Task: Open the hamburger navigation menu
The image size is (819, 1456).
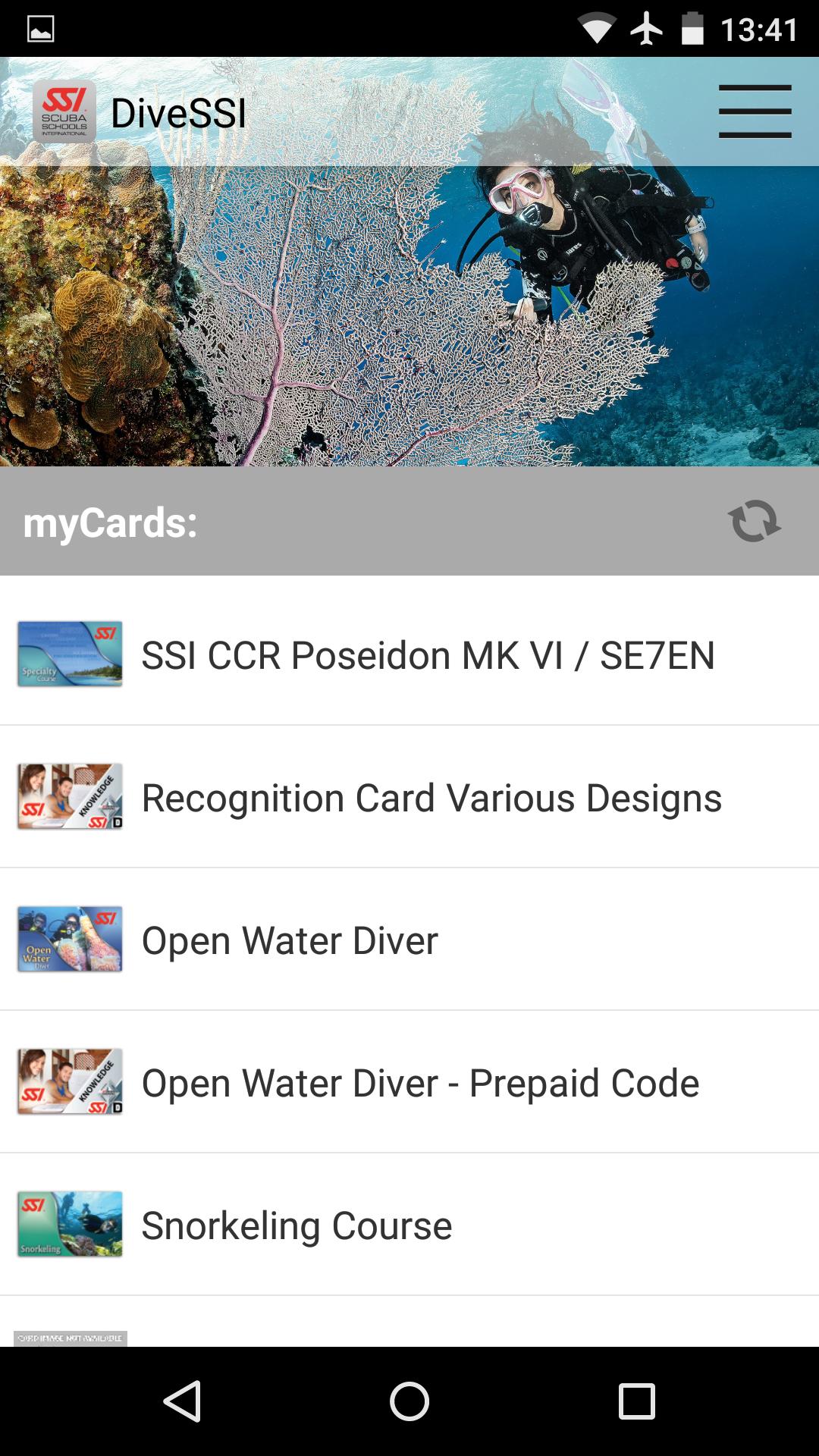Action: (755, 112)
